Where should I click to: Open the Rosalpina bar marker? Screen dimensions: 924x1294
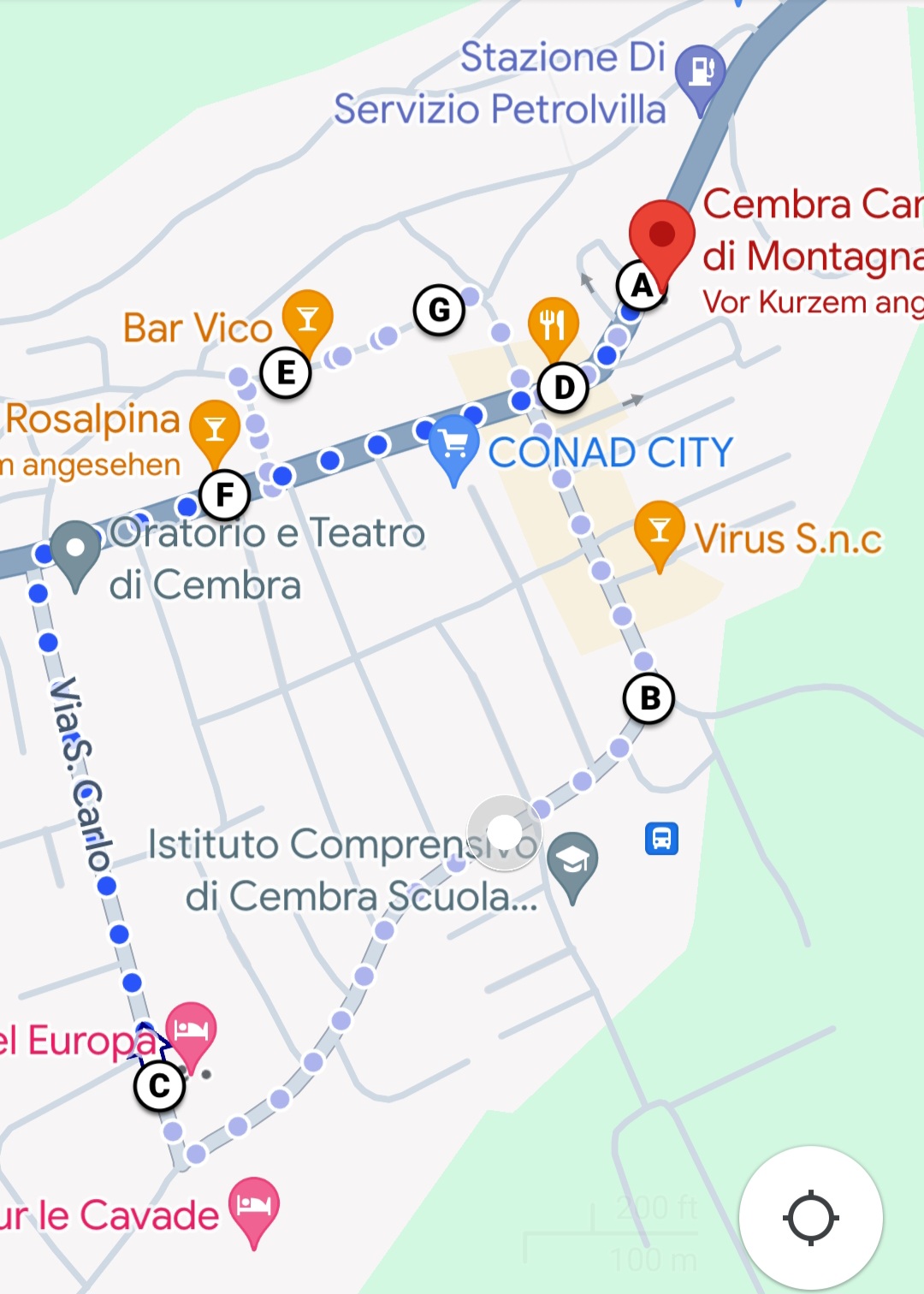215,429
